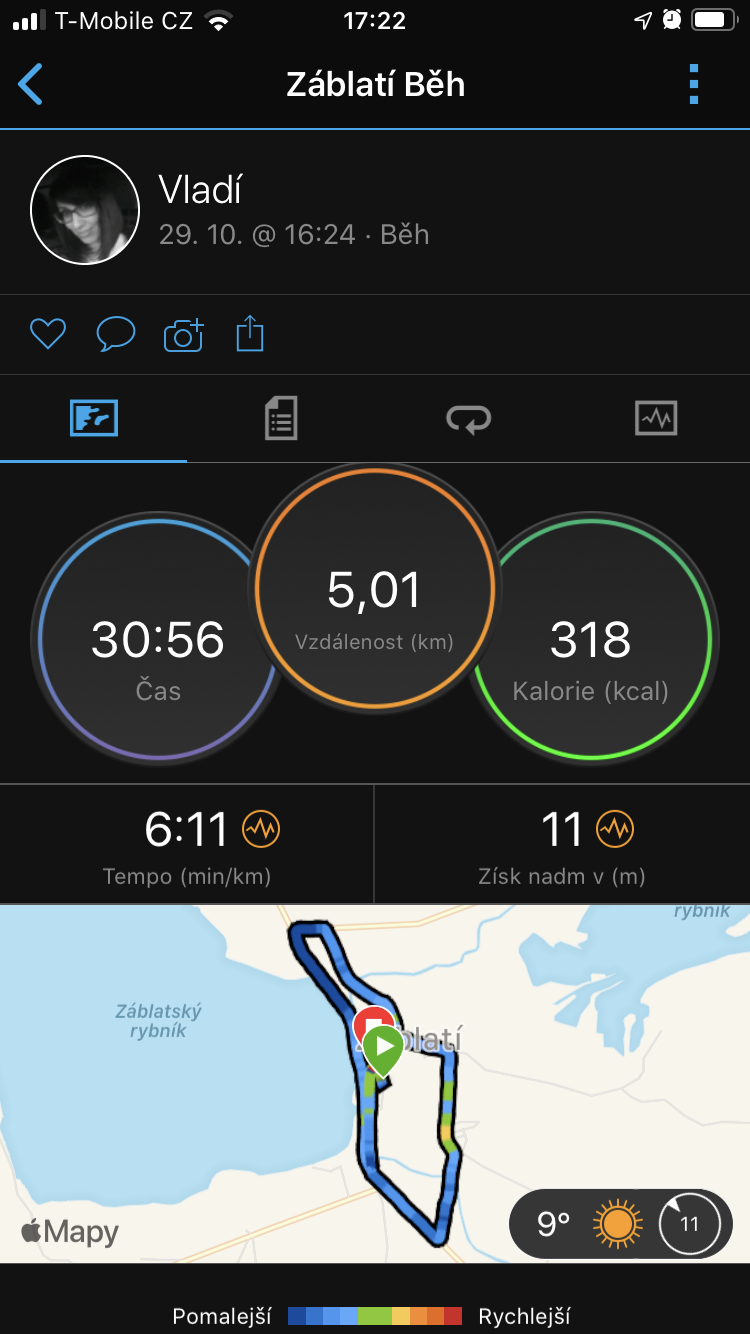Switch to the charts tab
The image size is (750, 1334).
coord(656,418)
